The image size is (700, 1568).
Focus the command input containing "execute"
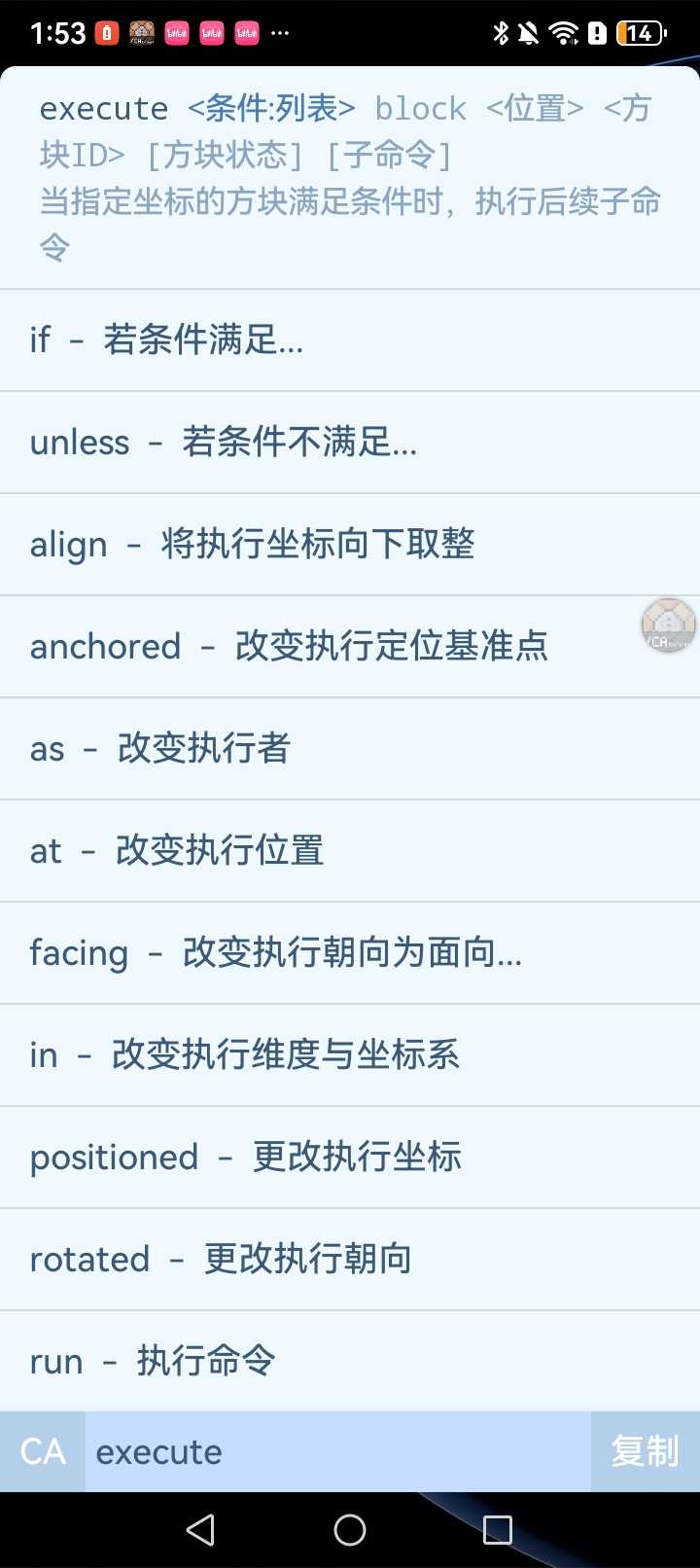pyautogui.click(x=337, y=1452)
